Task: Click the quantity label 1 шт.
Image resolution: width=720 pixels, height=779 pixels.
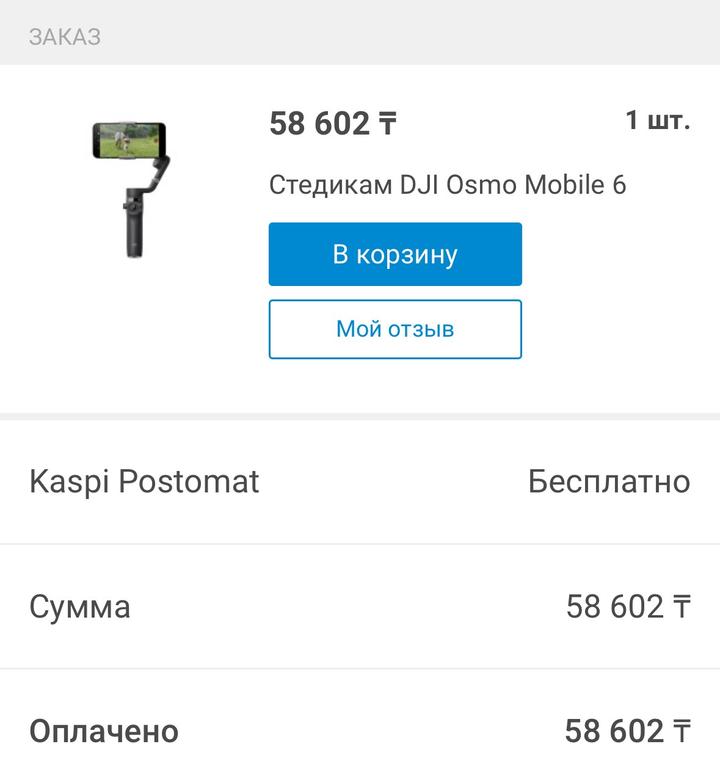Action: 656,120
